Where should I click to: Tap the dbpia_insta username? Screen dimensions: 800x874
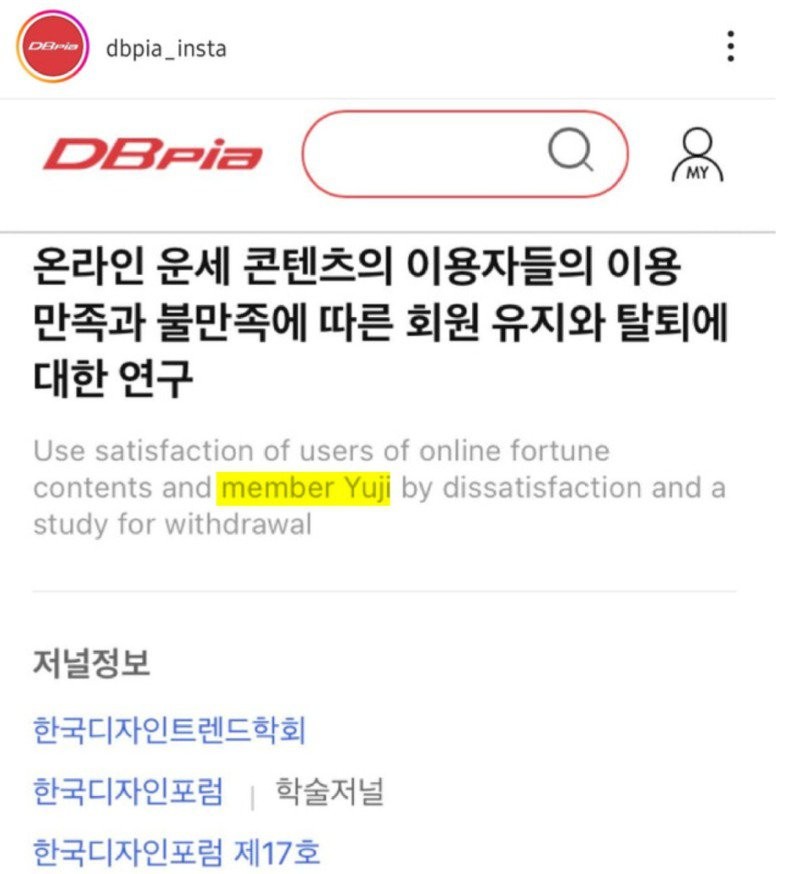tap(166, 47)
